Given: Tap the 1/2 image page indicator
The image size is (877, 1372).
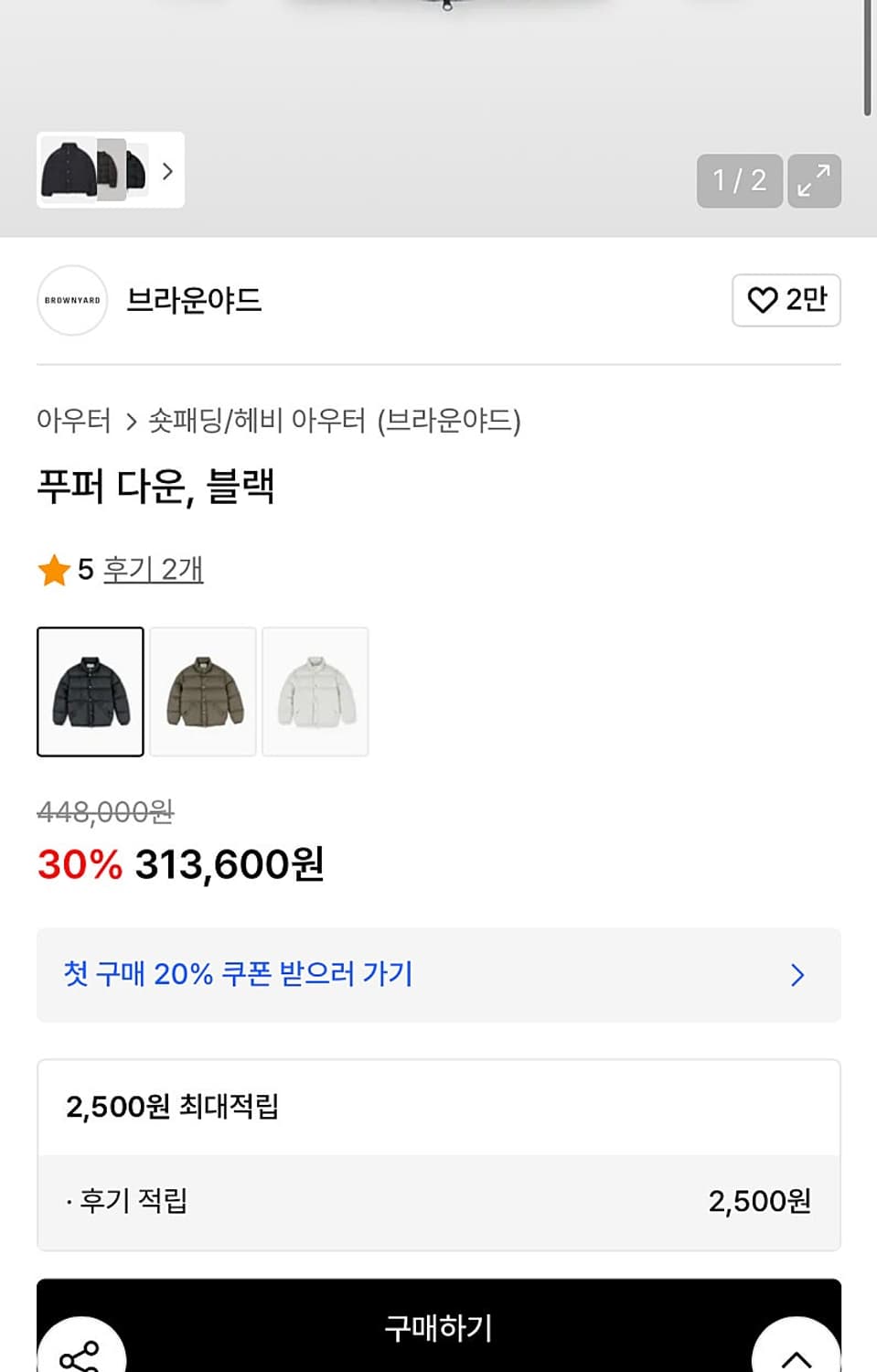Looking at the screenshot, I should coord(739,181).
